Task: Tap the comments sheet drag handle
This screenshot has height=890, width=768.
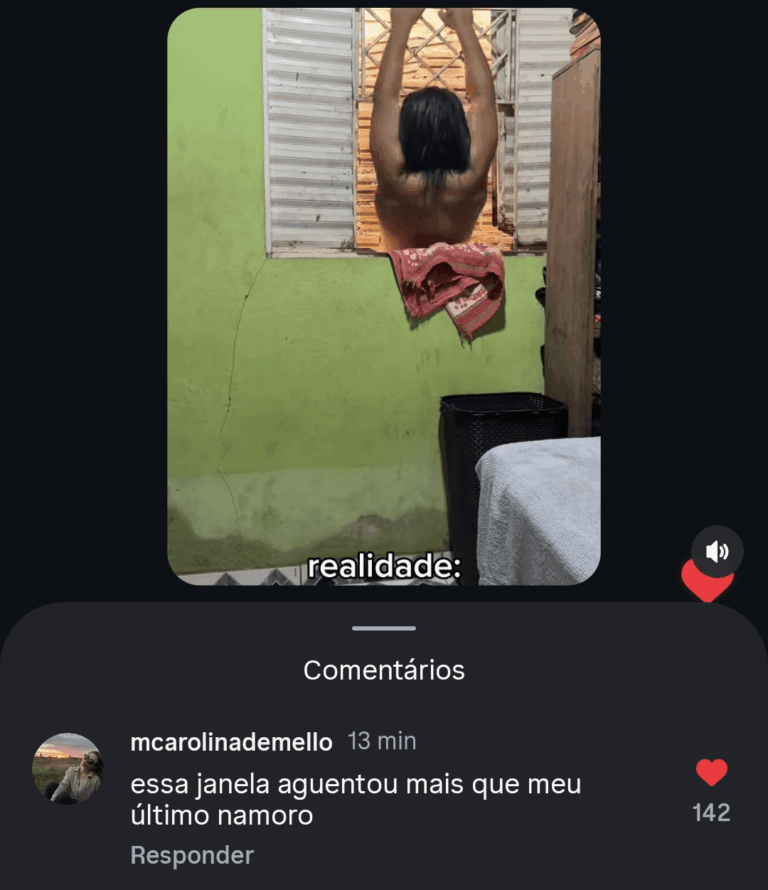Action: 384,629
